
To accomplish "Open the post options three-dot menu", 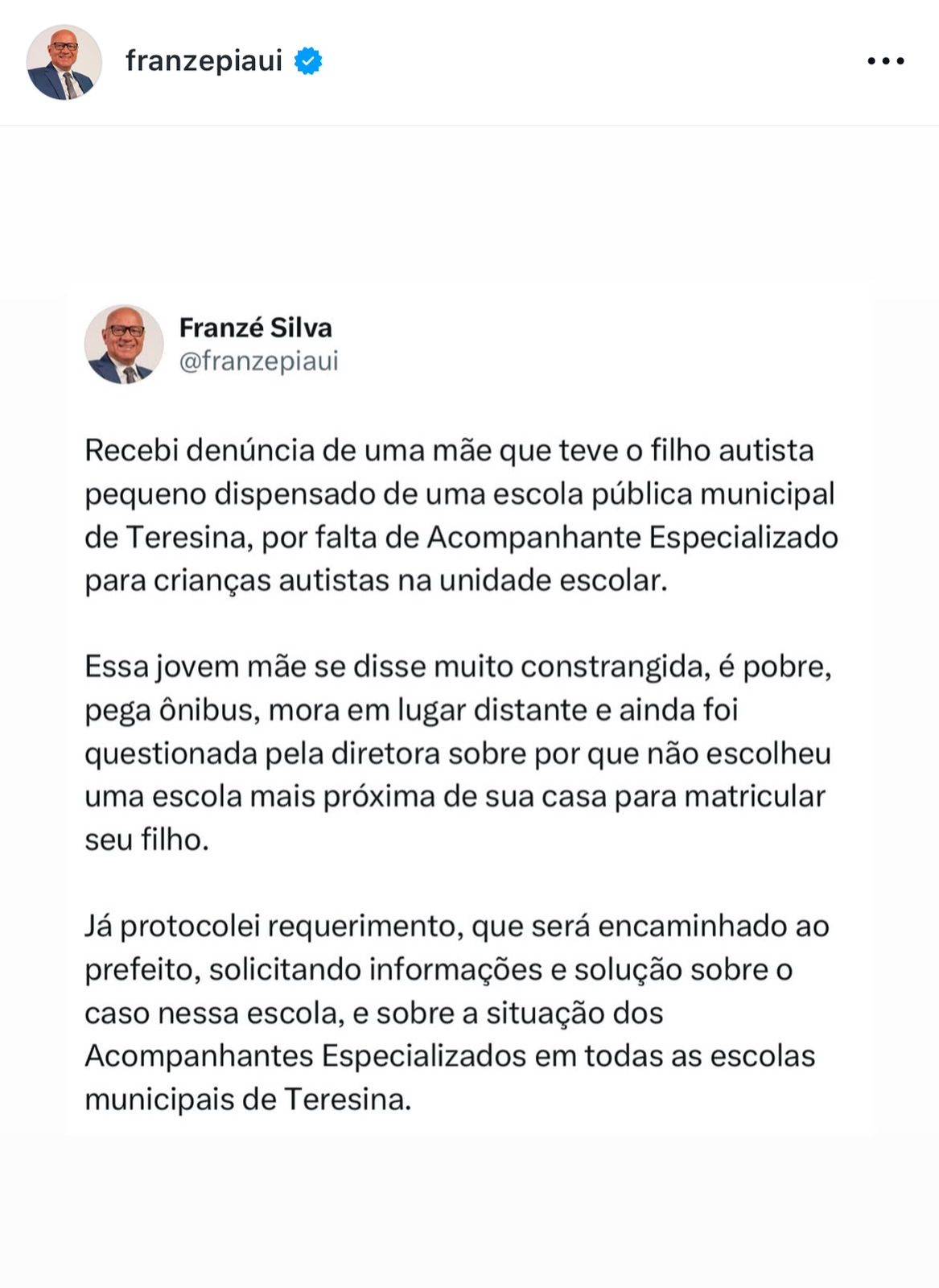I will pyautogui.click(x=886, y=61).
